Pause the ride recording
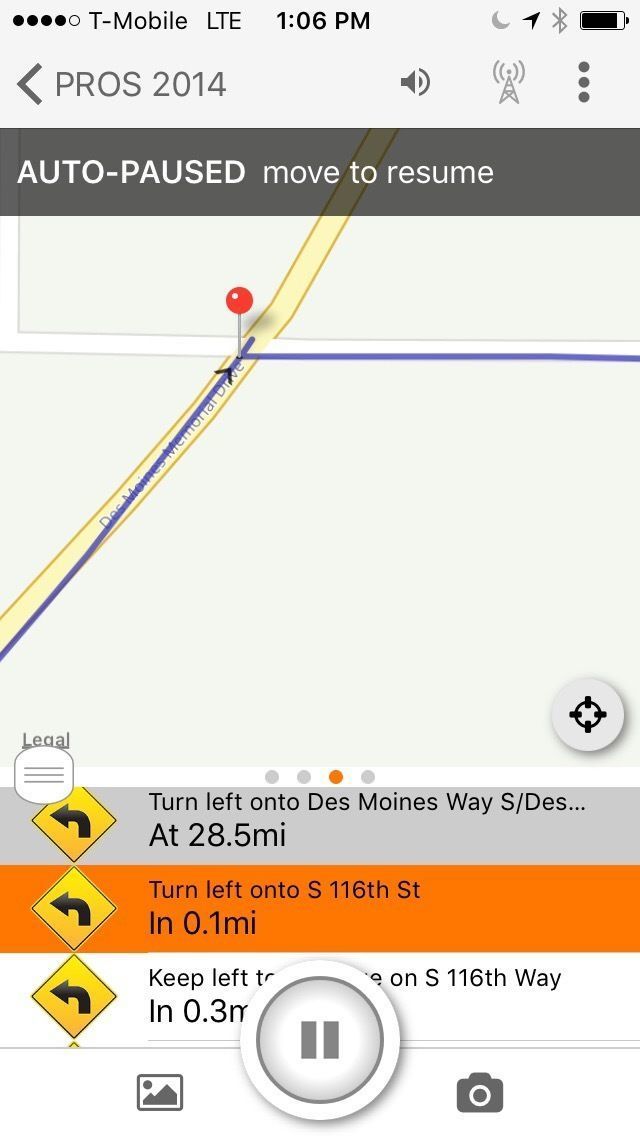Screen dimensions: 640x1136 coord(320,1040)
